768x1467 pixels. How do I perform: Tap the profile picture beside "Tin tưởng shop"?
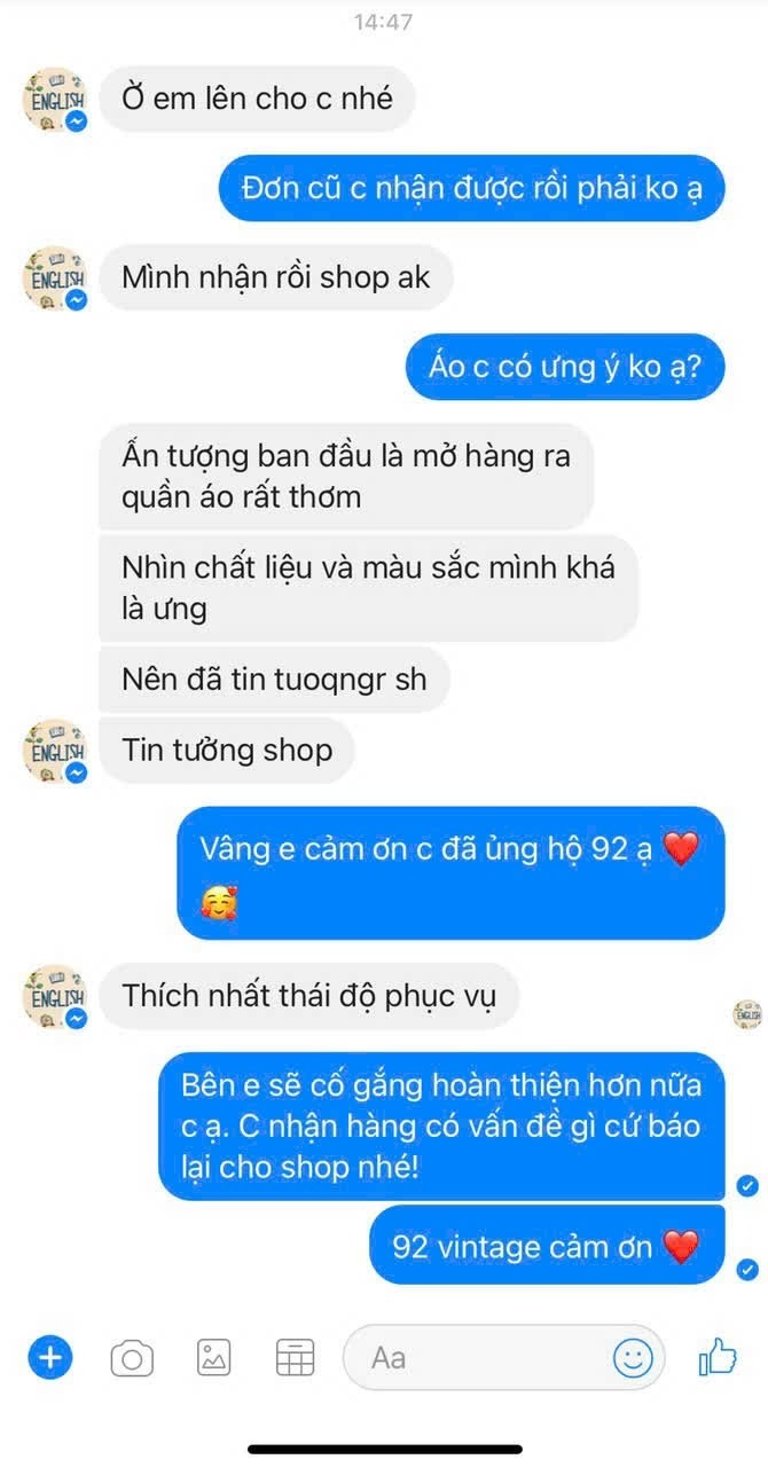(55, 751)
